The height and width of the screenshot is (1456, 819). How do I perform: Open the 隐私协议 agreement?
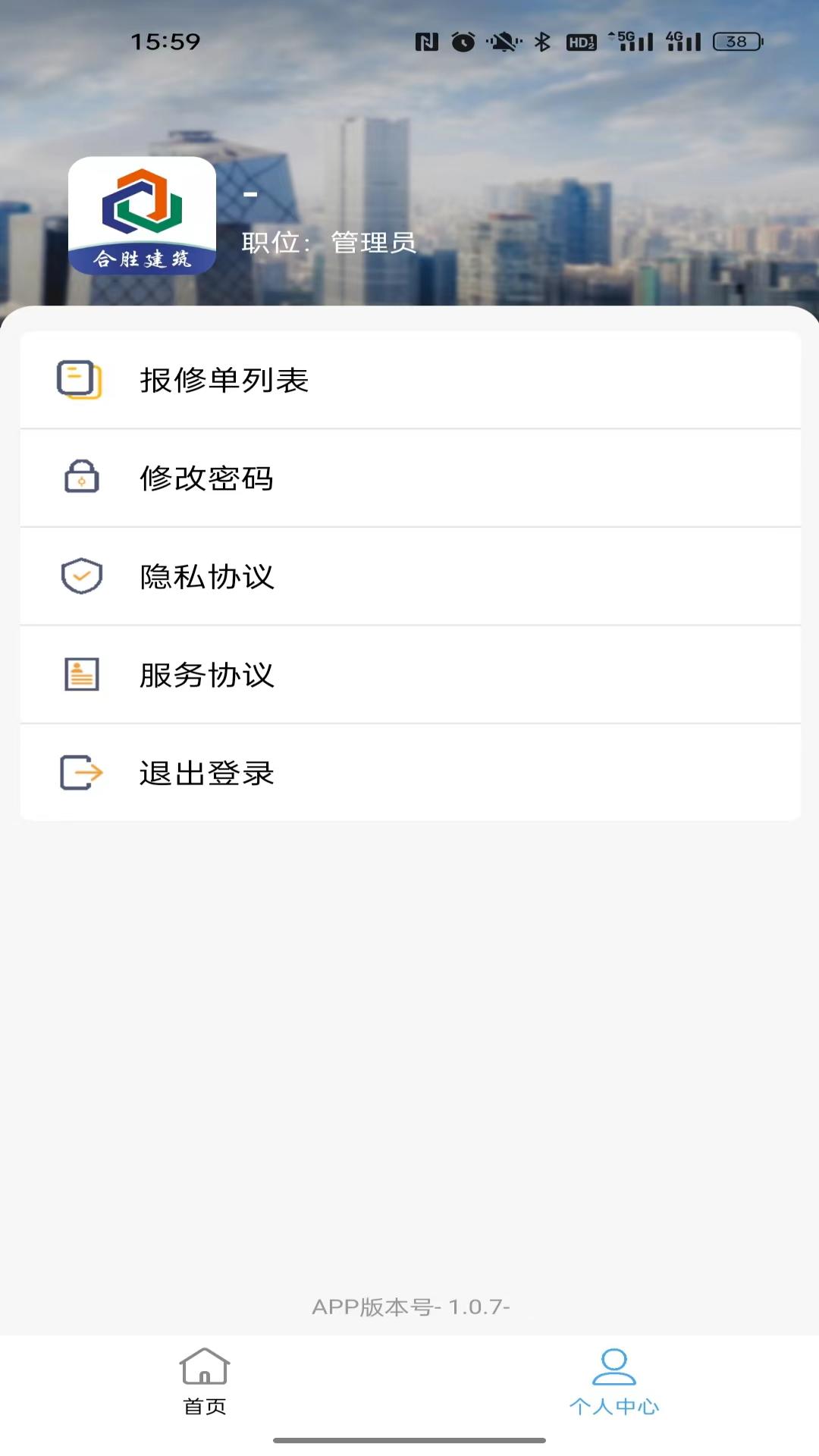pyautogui.click(x=208, y=576)
